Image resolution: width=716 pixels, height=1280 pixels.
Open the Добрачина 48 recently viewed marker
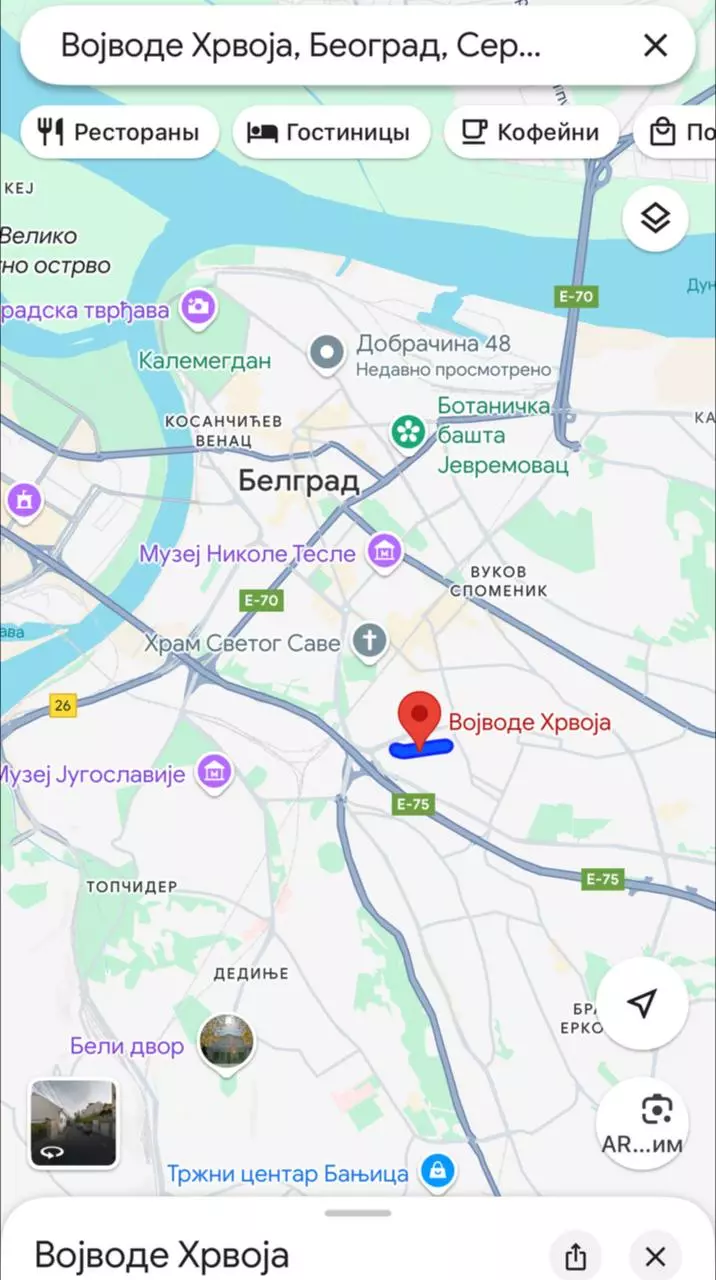tap(326, 355)
